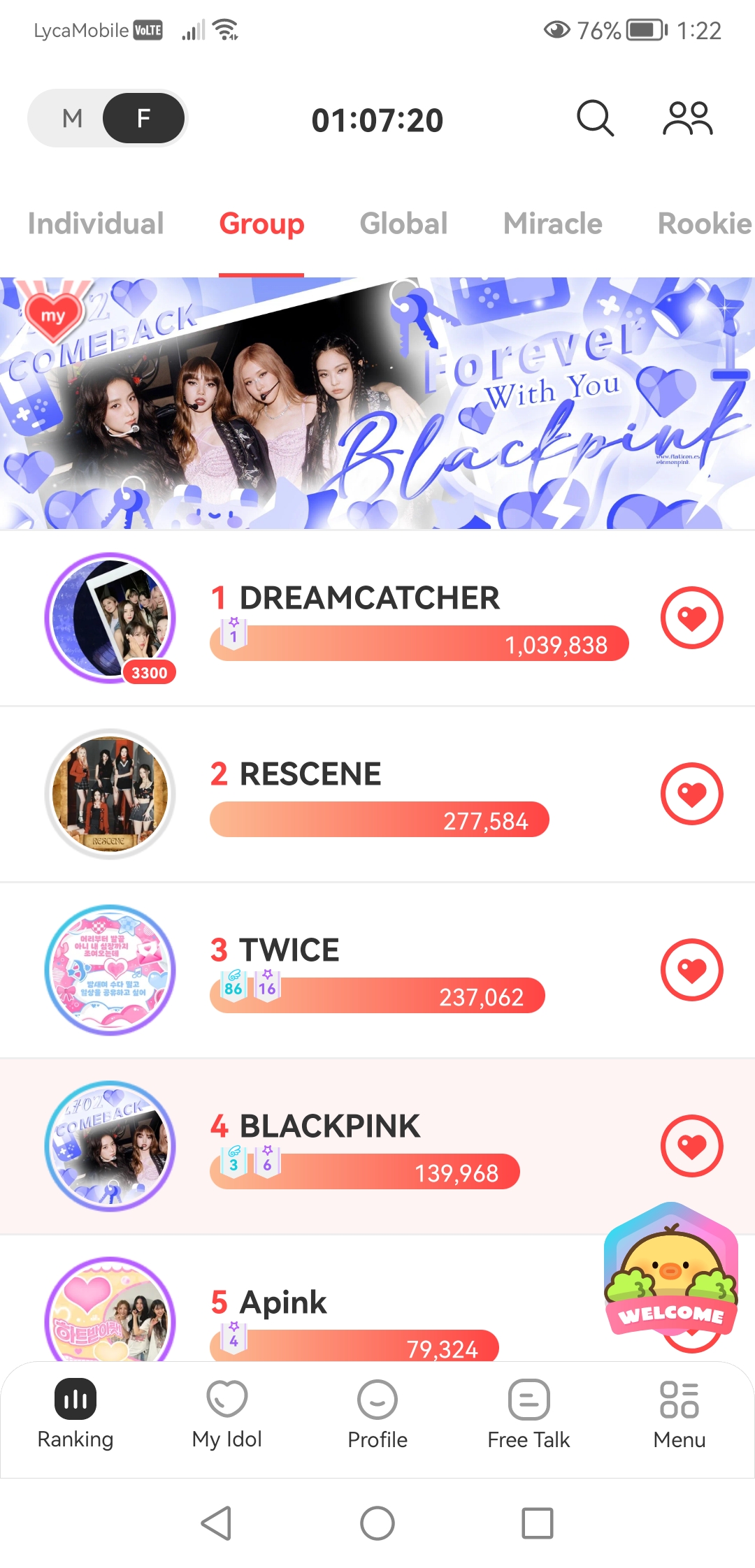Vote heart for RESCENE
This screenshot has height=1568, width=755.
(x=691, y=792)
